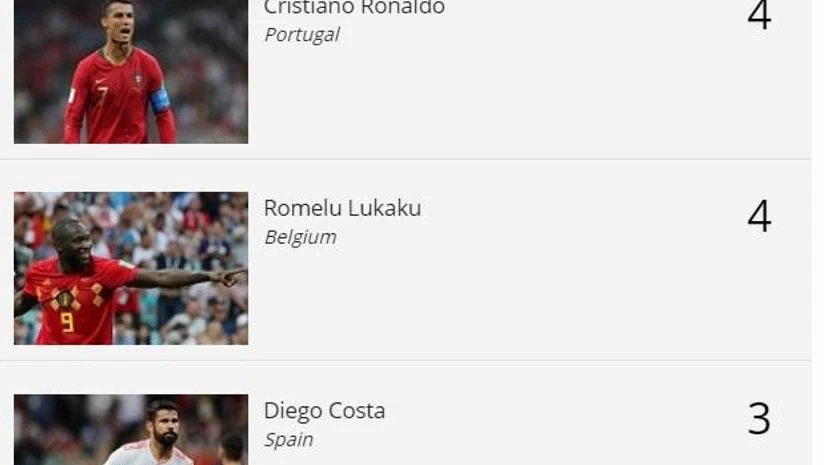View Diego Costa's player details
The image size is (826, 465).
tap(324, 411)
